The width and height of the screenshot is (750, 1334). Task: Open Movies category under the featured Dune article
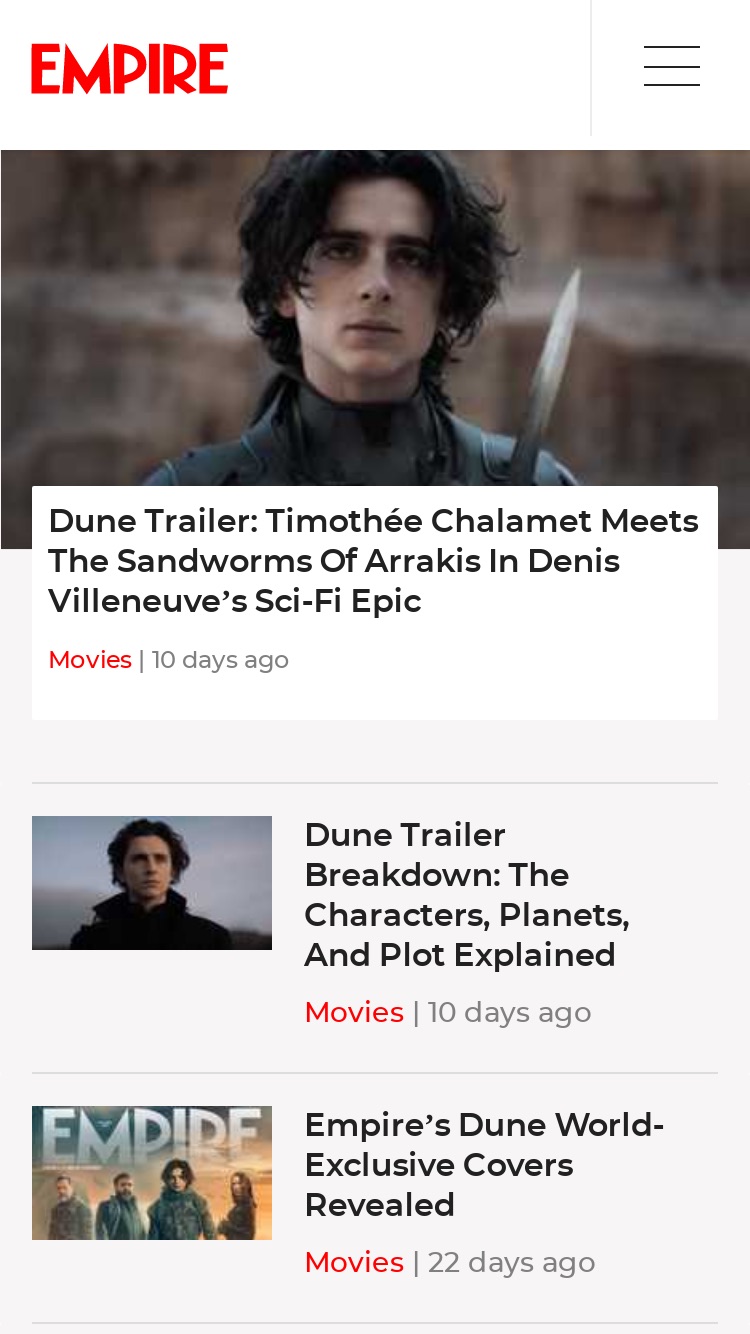[90, 660]
